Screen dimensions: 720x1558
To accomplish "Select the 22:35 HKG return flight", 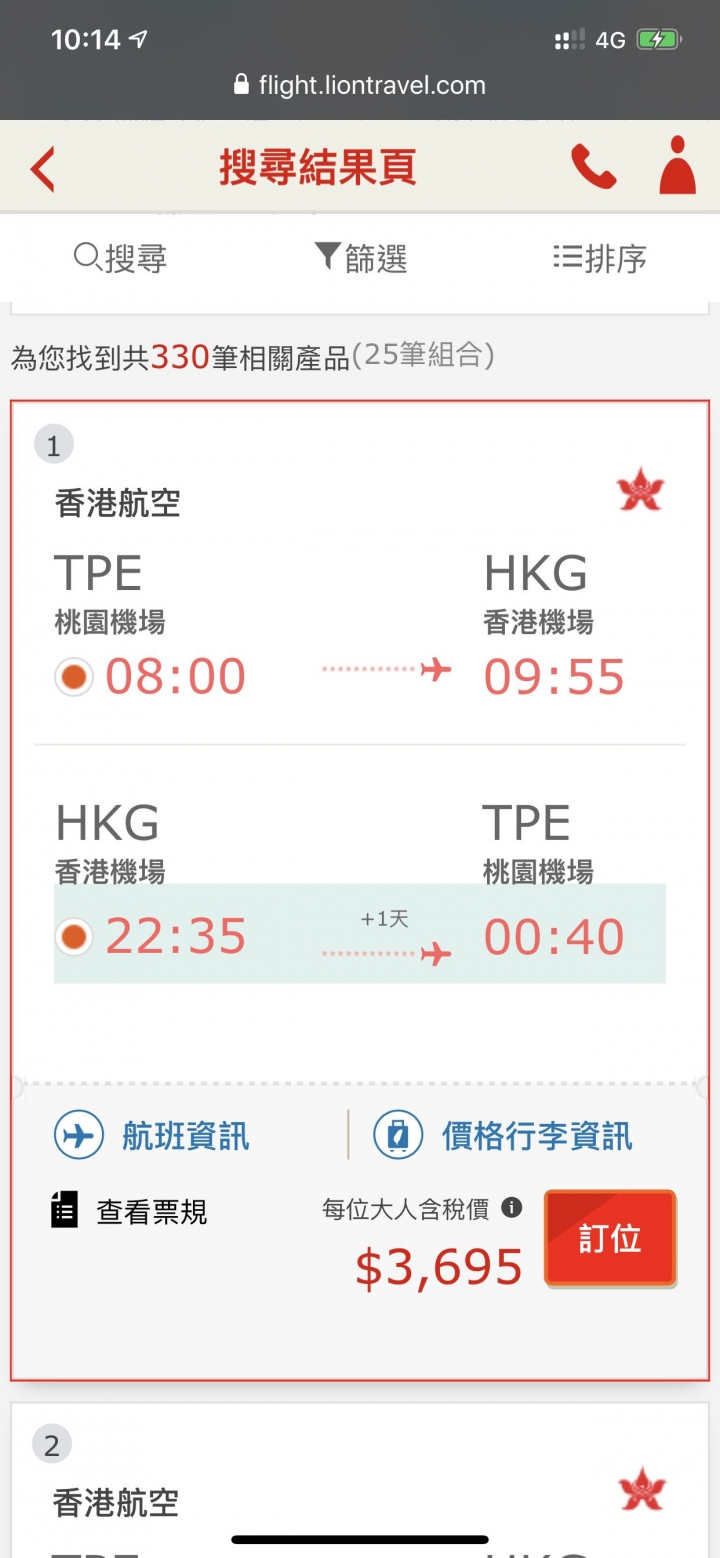I will tap(74, 937).
